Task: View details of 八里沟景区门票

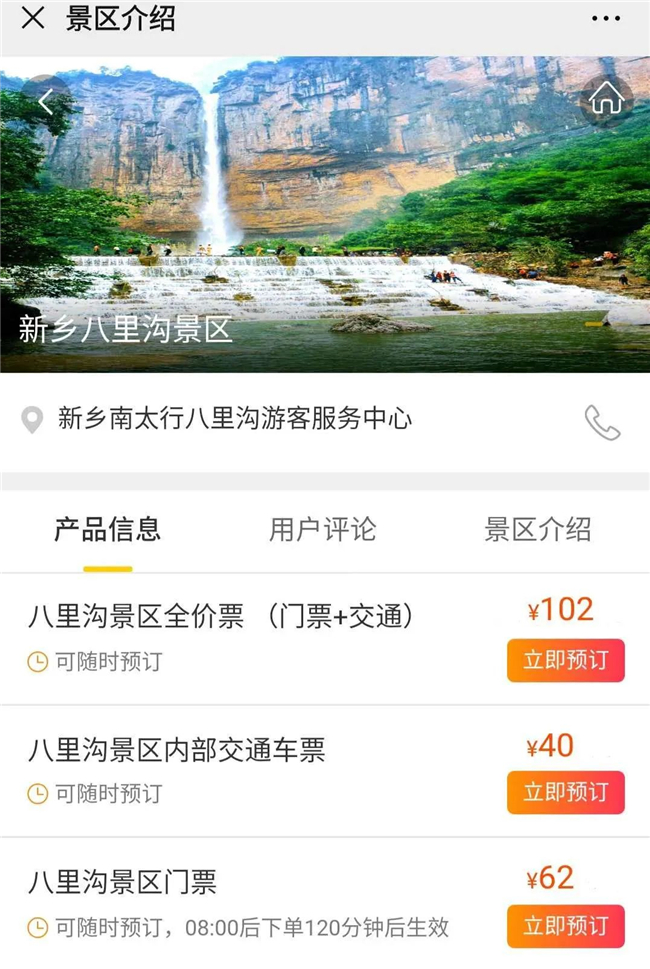Action: pos(122,882)
